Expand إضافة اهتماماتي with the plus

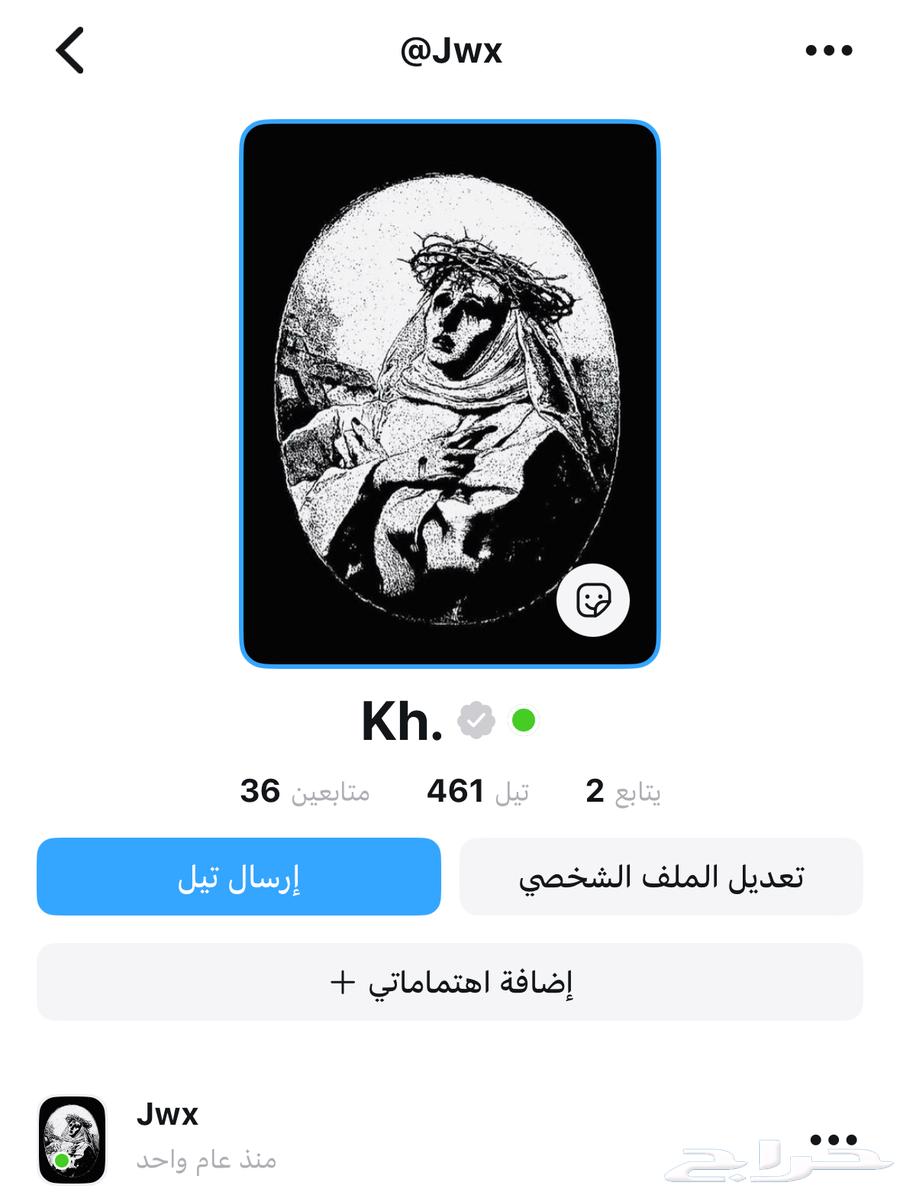click(x=450, y=983)
